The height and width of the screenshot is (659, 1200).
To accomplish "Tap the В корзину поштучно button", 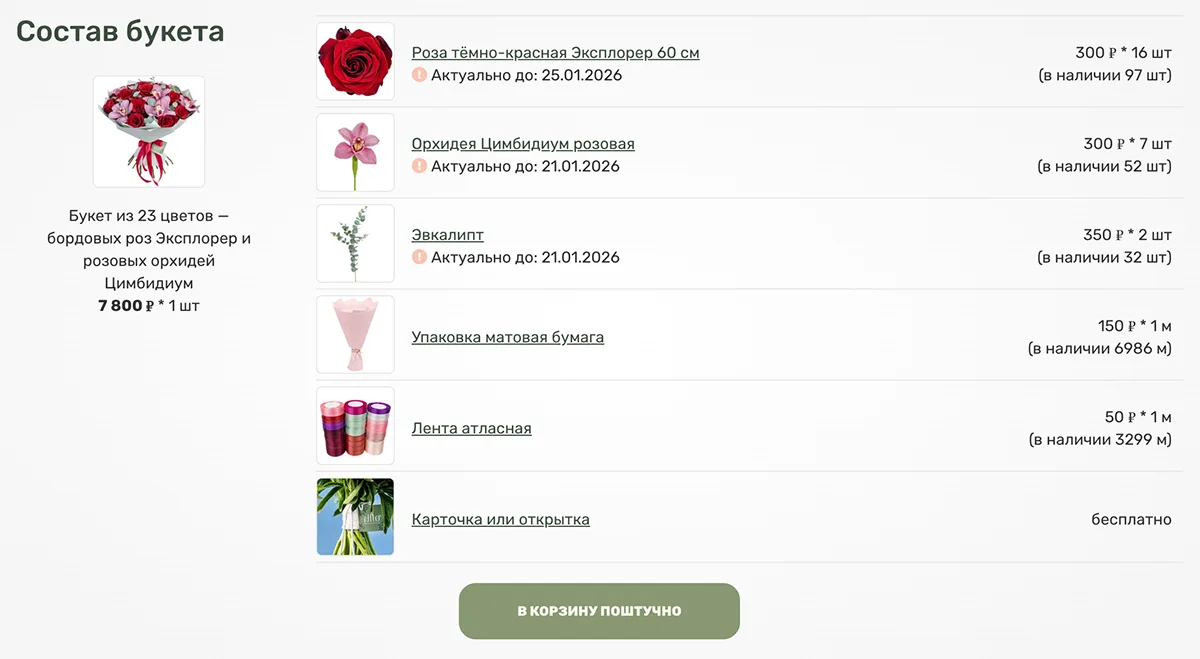I will [x=599, y=611].
